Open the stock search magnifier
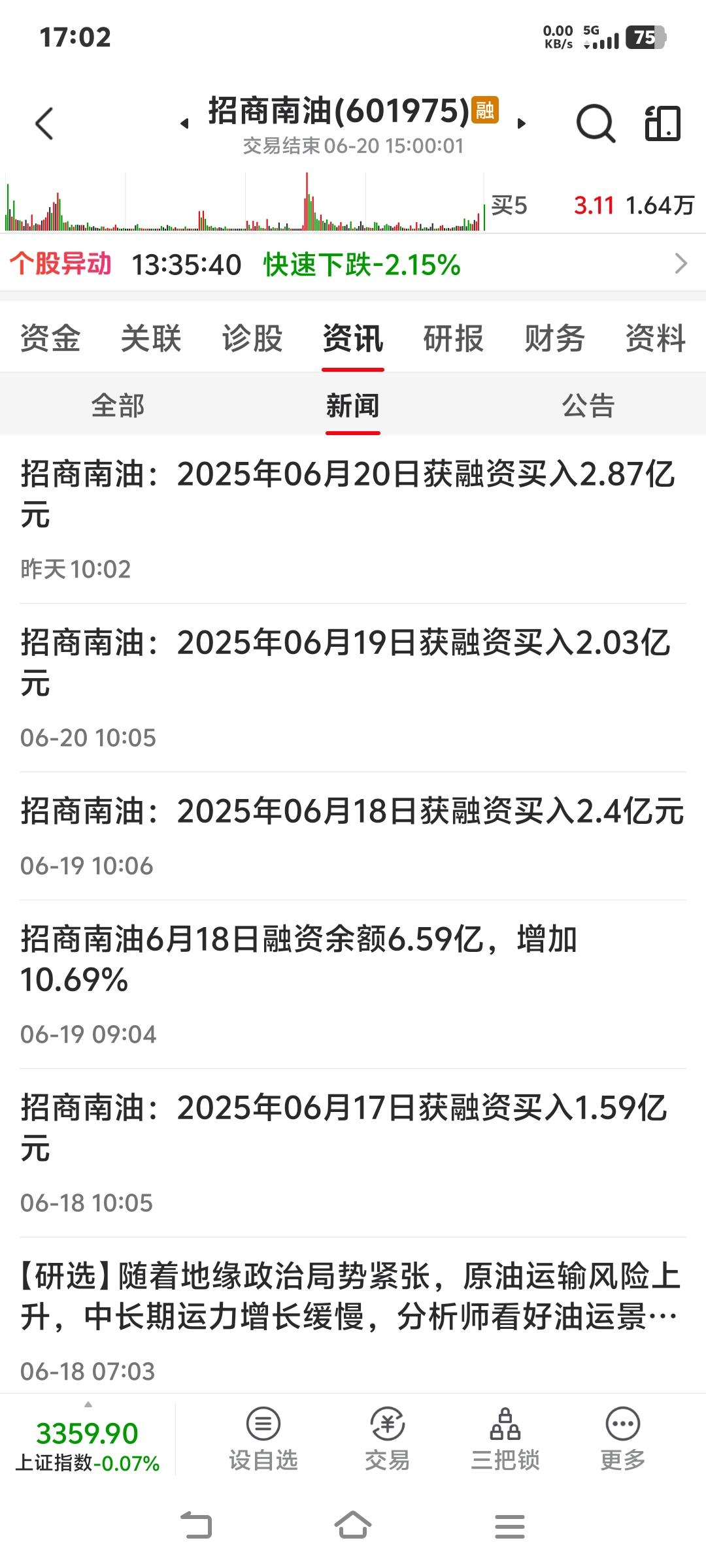The width and height of the screenshot is (706, 1568). coord(596,123)
